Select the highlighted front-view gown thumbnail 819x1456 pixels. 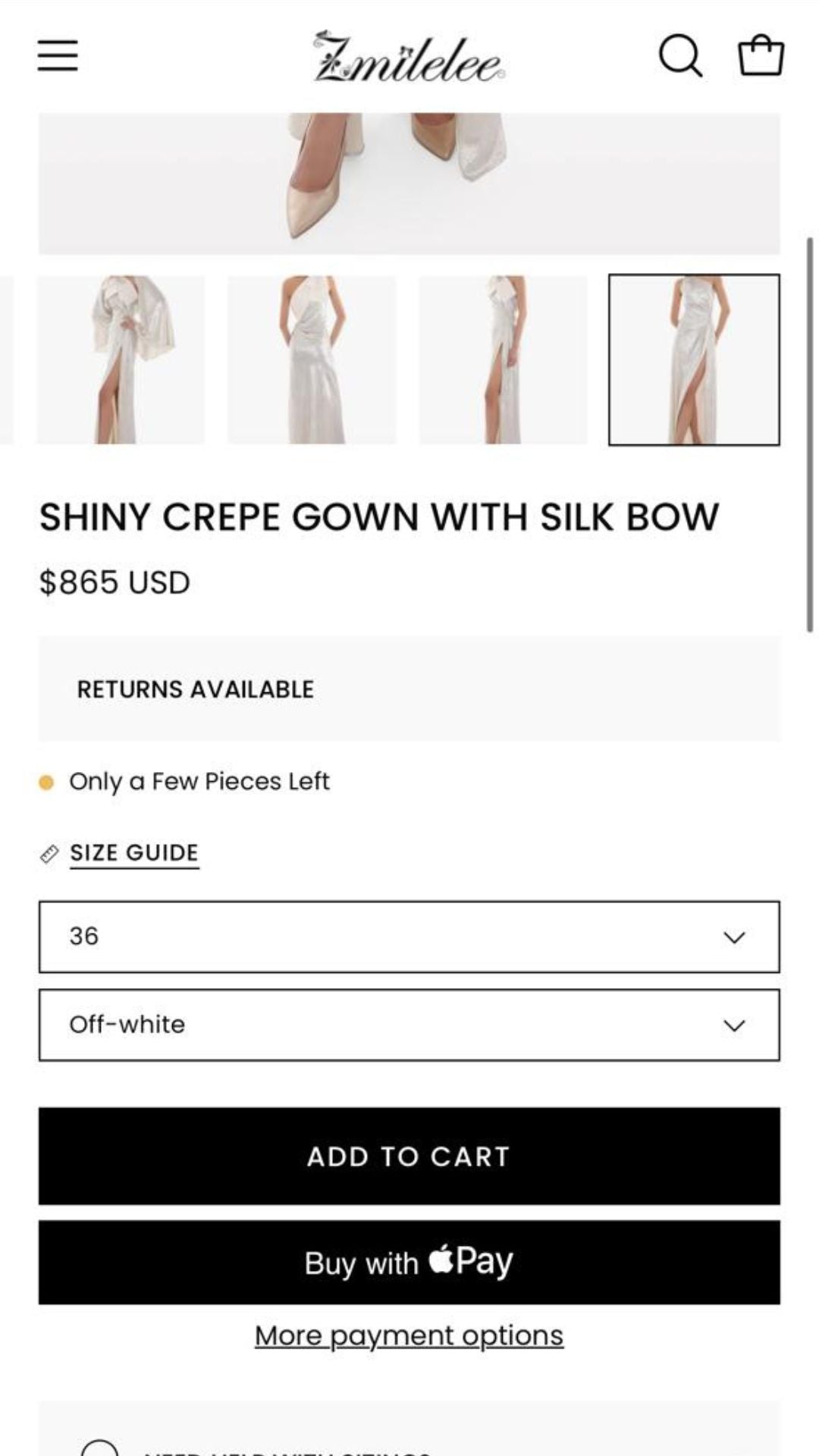coord(694,359)
